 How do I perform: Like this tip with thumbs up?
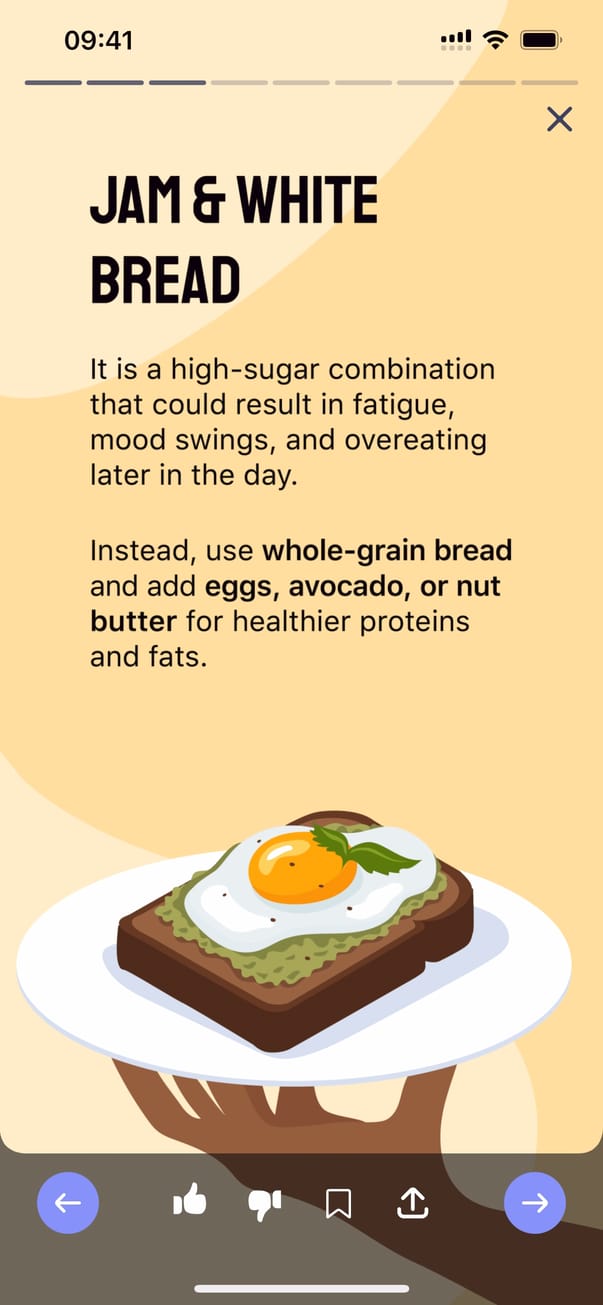point(189,1201)
